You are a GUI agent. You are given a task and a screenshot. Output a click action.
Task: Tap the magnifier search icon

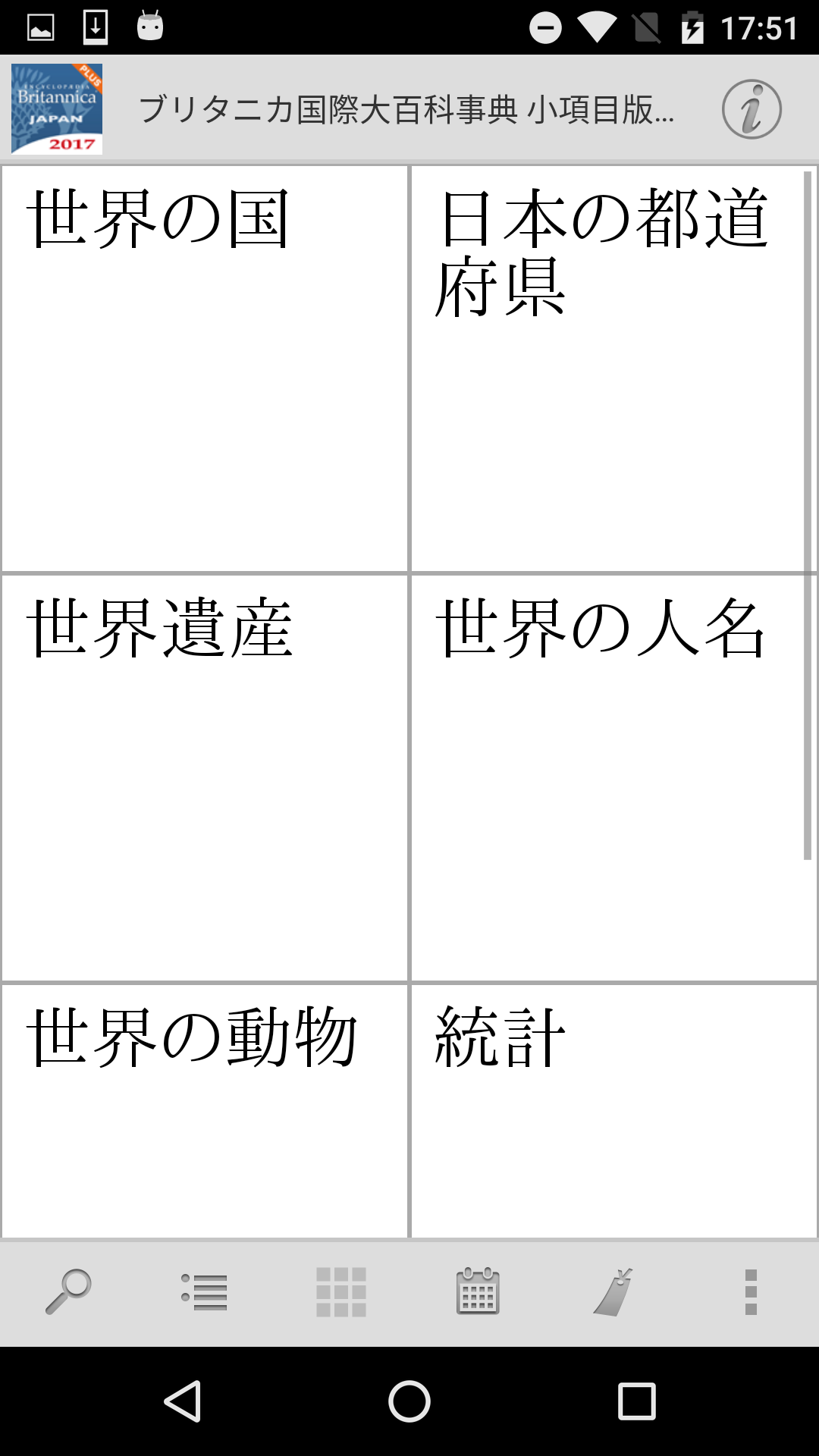(68, 1292)
